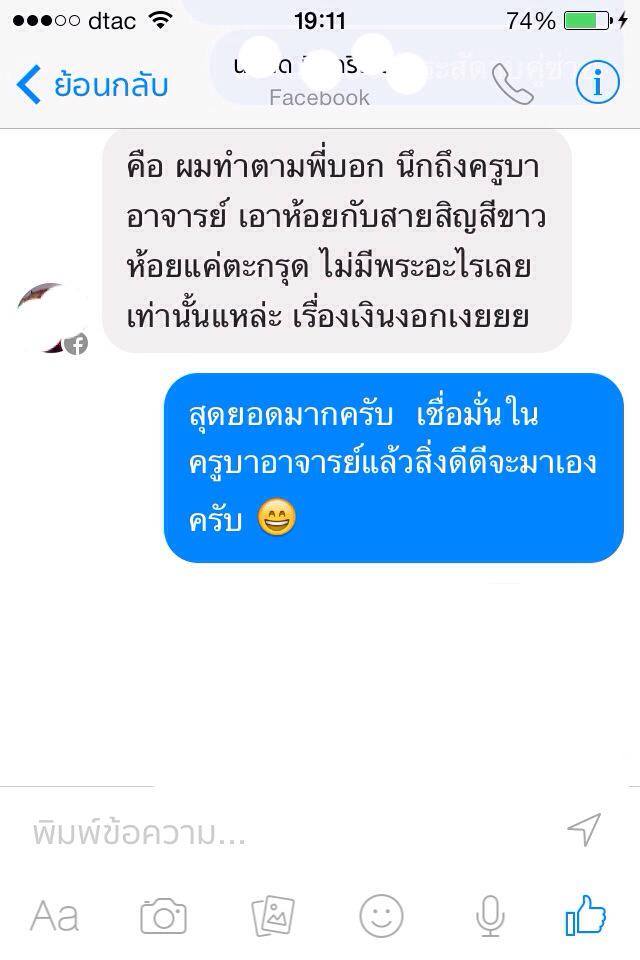Open the photo gallery picker

click(272, 915)
